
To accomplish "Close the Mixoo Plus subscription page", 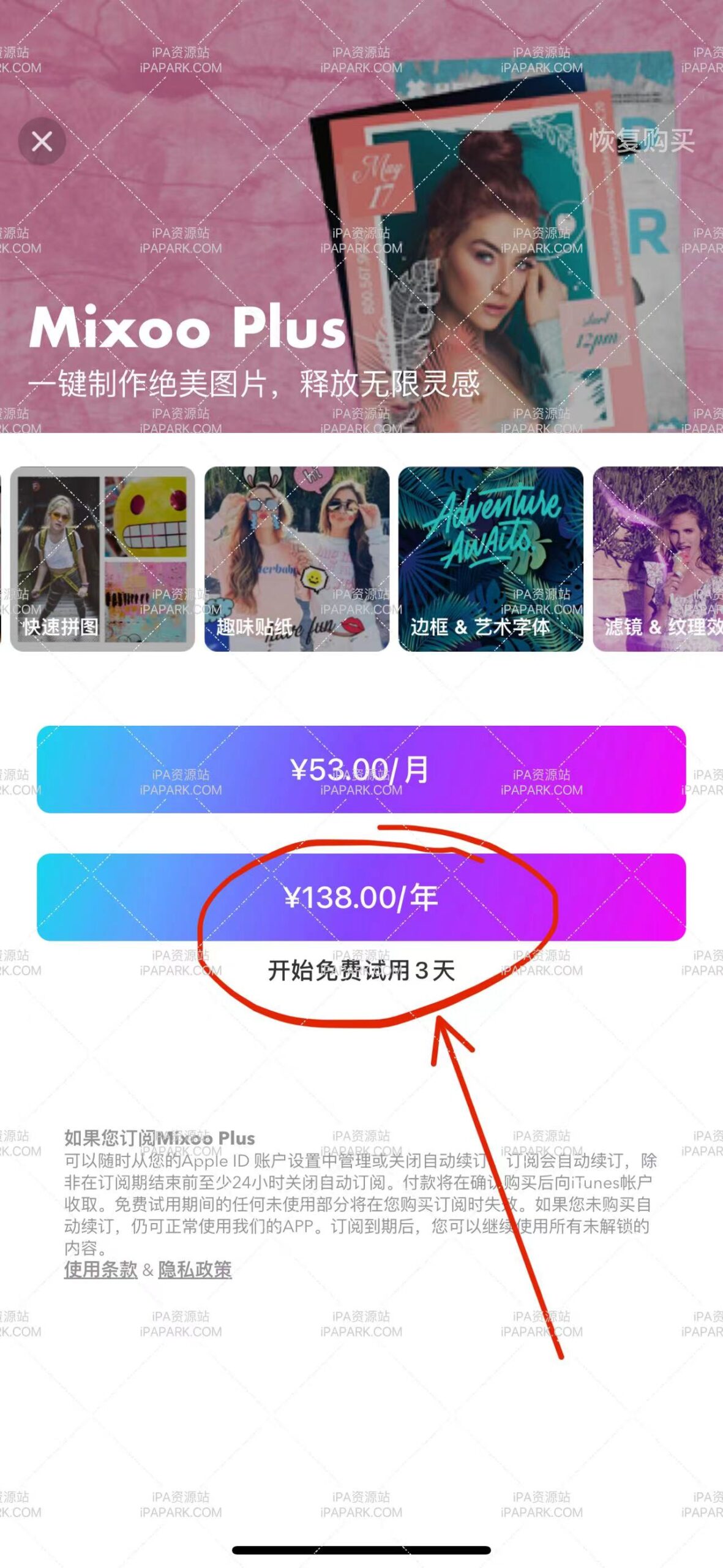I will click(42, 140).
